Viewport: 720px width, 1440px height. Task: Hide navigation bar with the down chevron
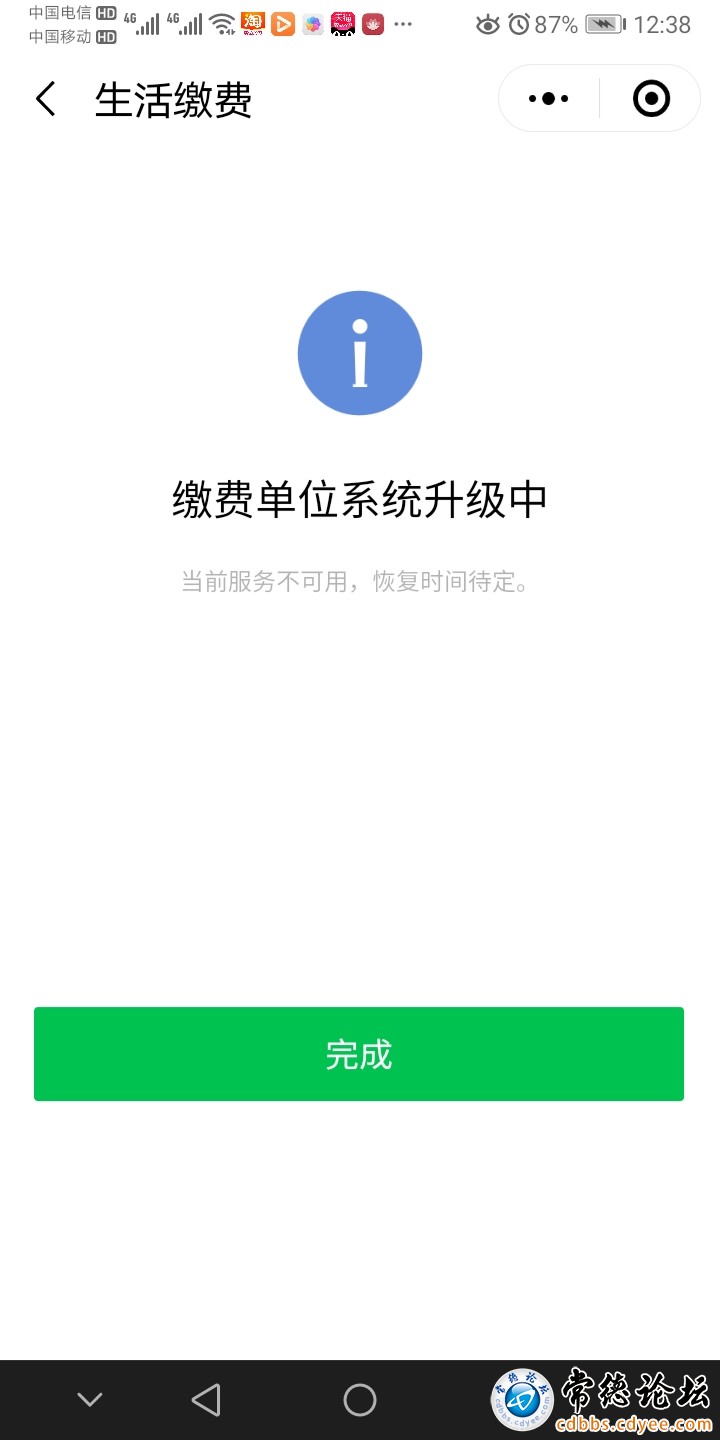[x=90, y=1399]
